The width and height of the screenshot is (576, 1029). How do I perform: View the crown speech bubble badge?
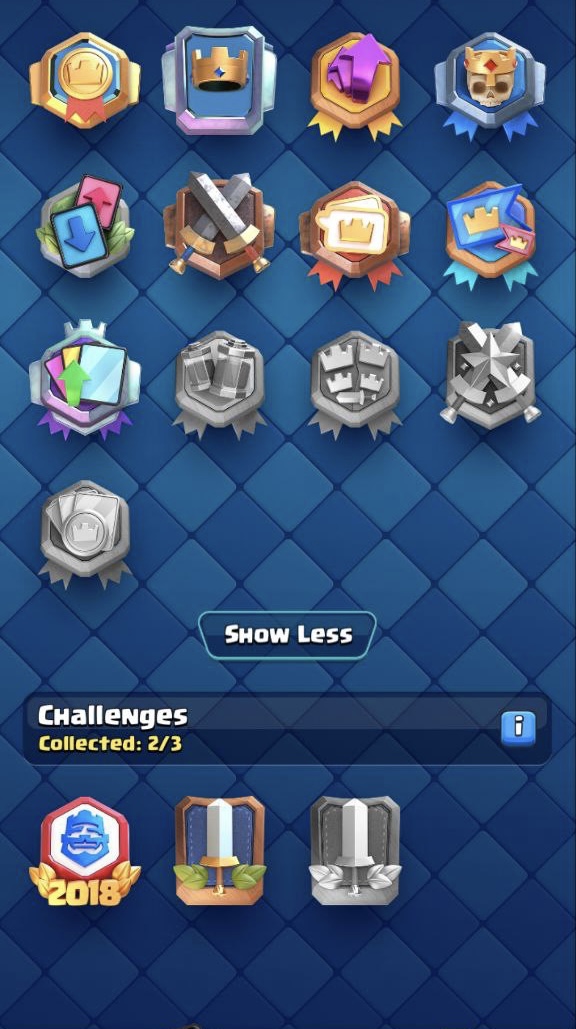click(355, 234)
